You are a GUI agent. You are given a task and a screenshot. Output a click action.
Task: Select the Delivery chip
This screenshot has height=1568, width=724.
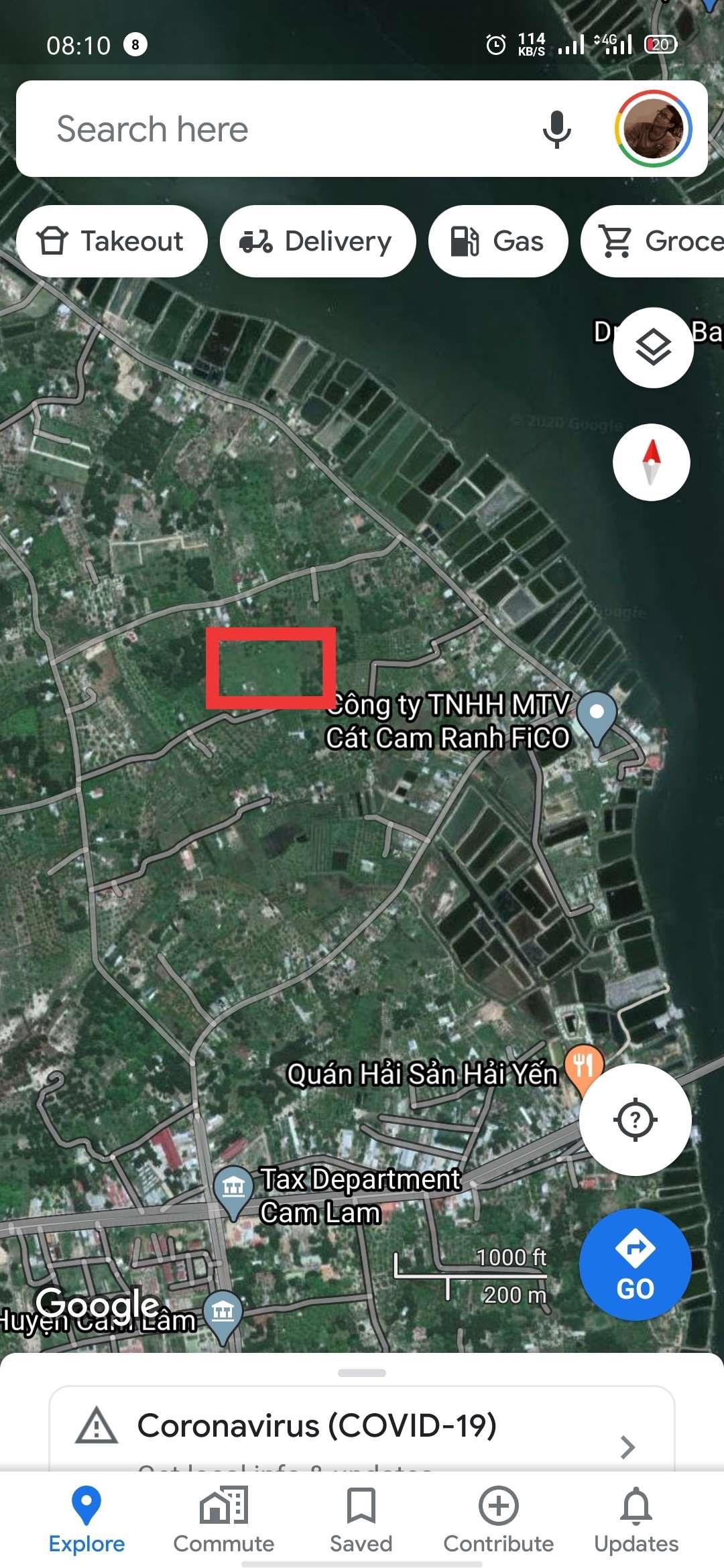(318, 241)
